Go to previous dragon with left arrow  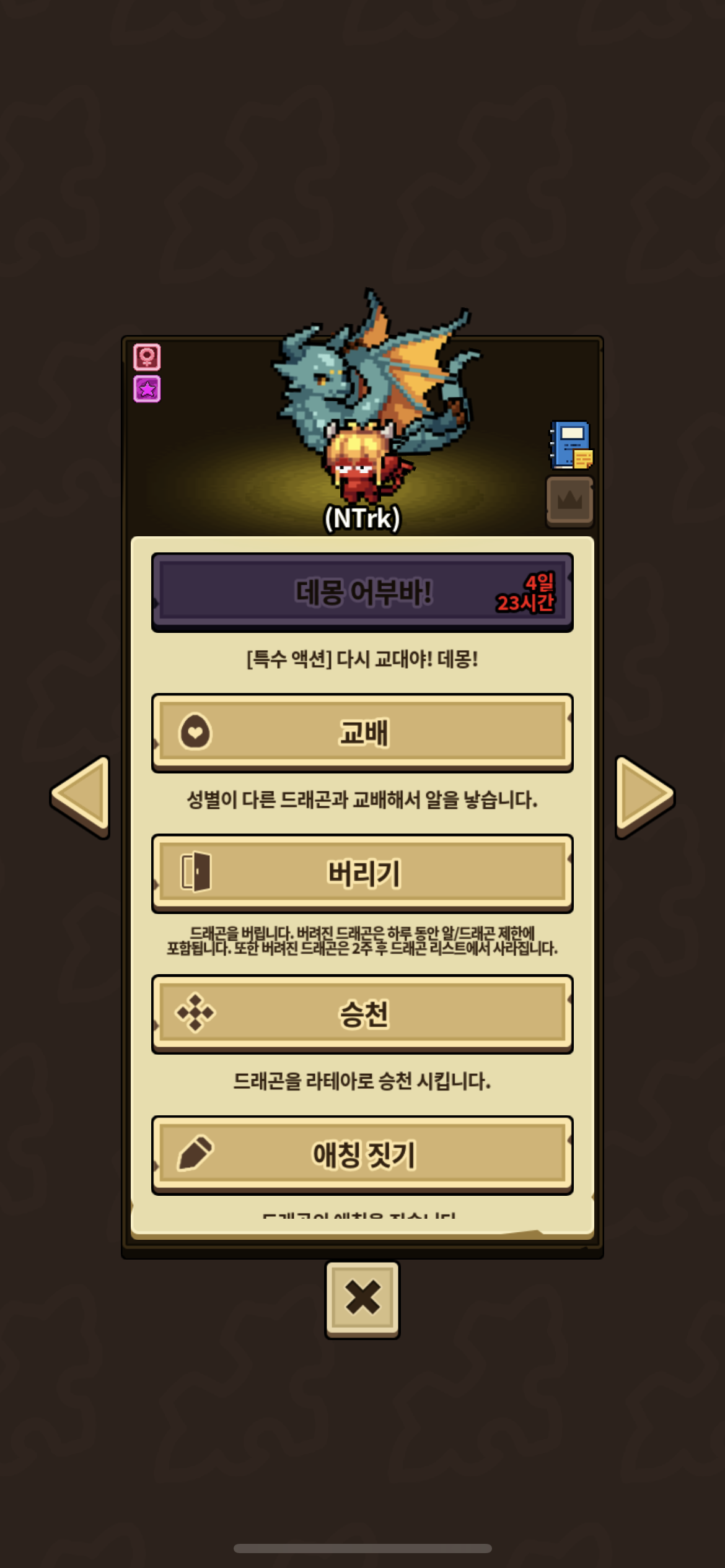[81, 796]
